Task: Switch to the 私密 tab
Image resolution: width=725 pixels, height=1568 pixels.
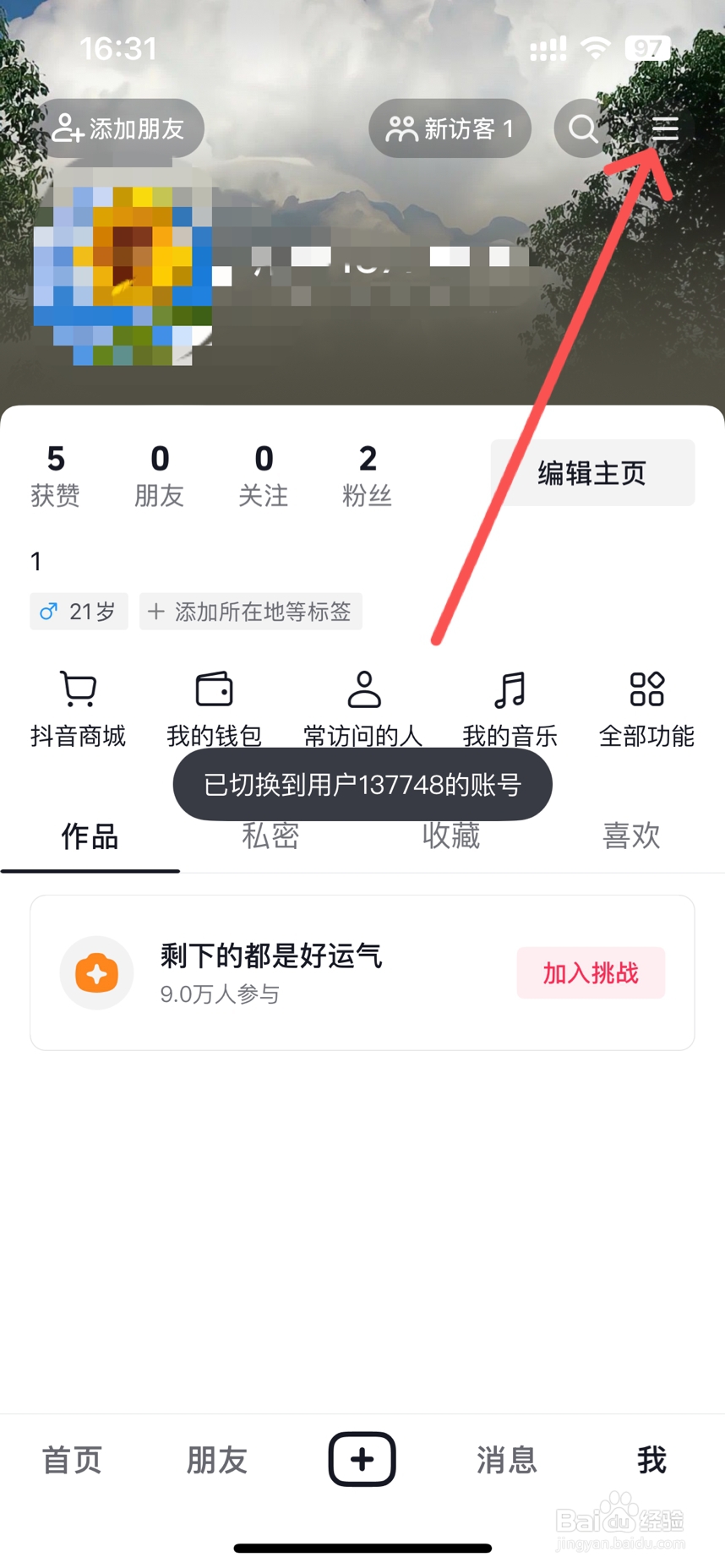Action: tap(270, 836)
